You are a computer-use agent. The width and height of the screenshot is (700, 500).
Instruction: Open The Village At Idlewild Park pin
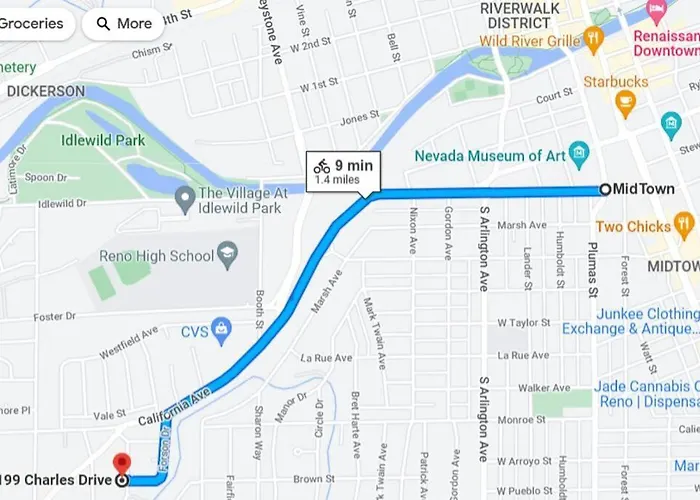(184, 200)
